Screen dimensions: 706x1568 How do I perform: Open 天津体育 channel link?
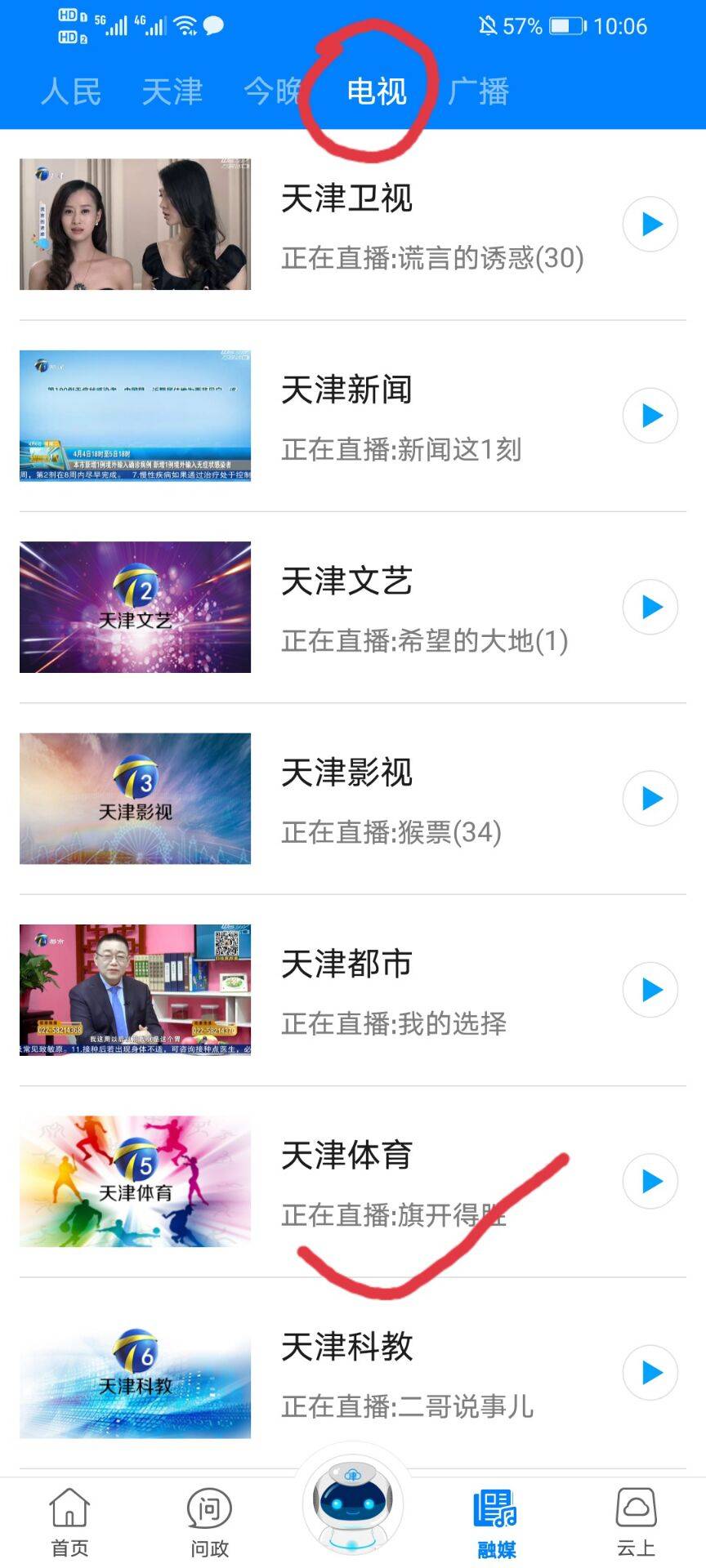click(x=346, y=1154)
